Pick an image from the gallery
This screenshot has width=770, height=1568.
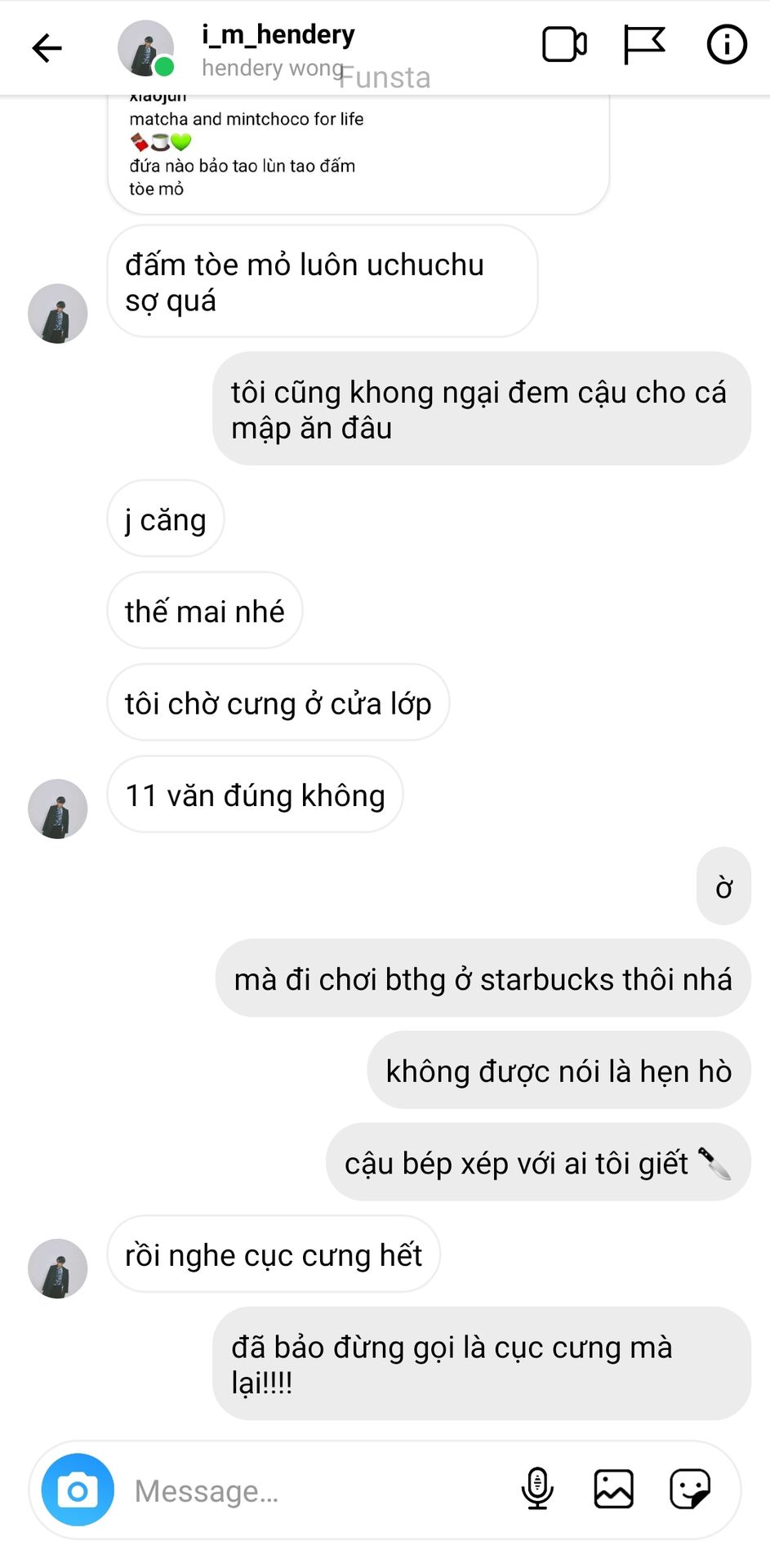[613, 1489]
